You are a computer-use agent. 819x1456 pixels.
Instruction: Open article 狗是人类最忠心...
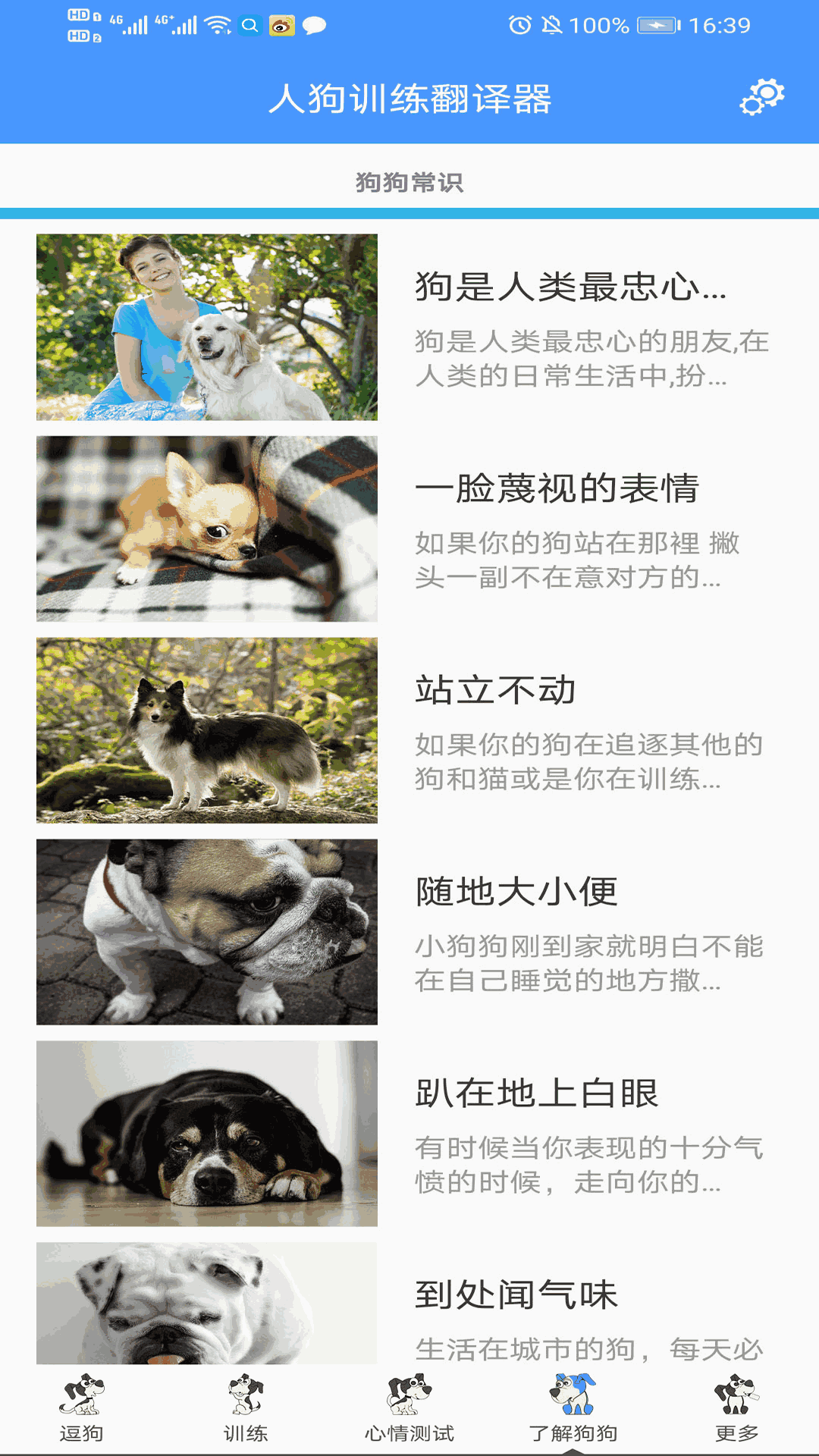(409, 327)
